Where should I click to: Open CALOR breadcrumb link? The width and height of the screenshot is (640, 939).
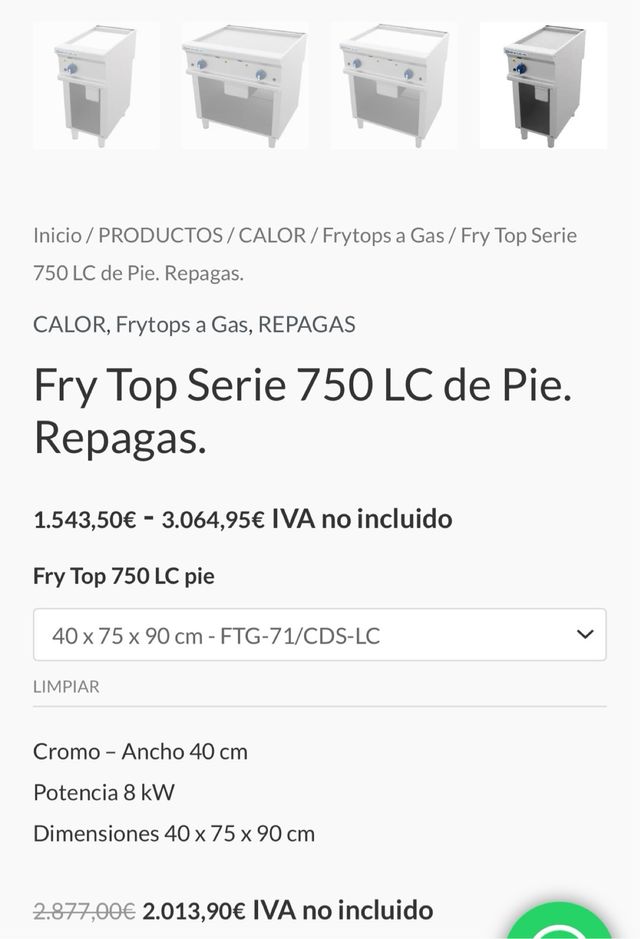[272, 235]
